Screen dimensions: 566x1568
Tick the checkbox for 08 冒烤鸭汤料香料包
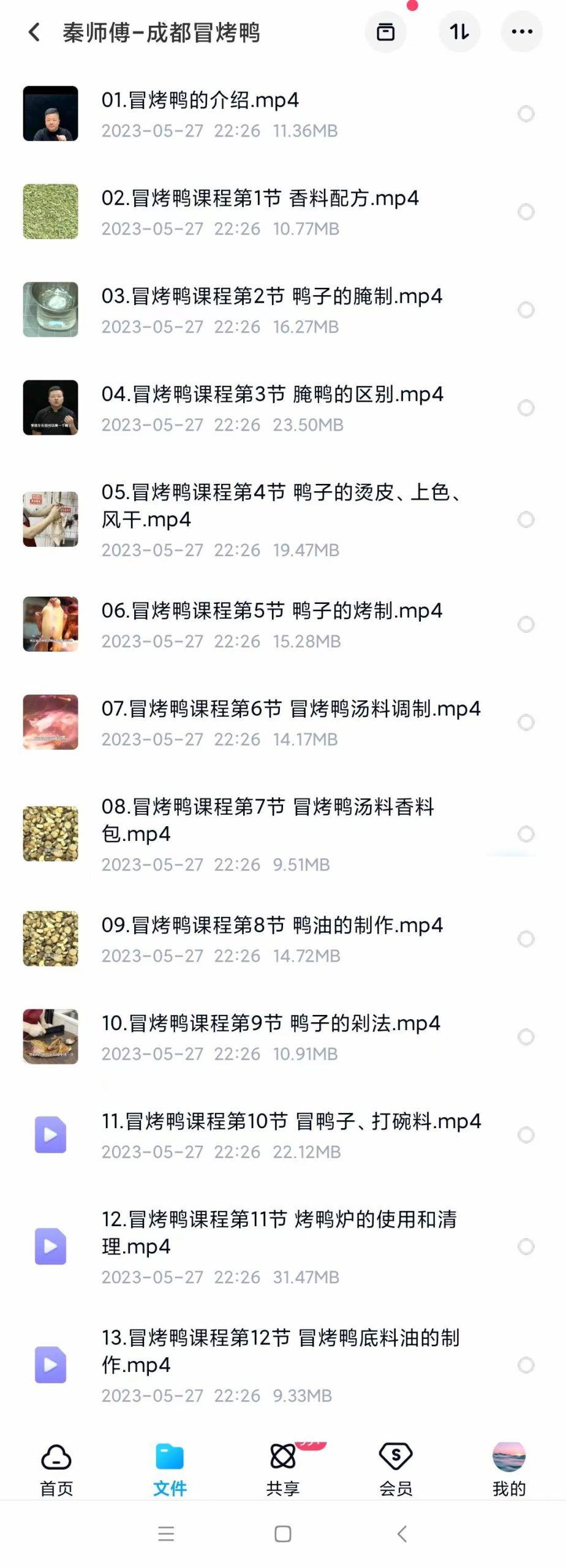(526, 834)
